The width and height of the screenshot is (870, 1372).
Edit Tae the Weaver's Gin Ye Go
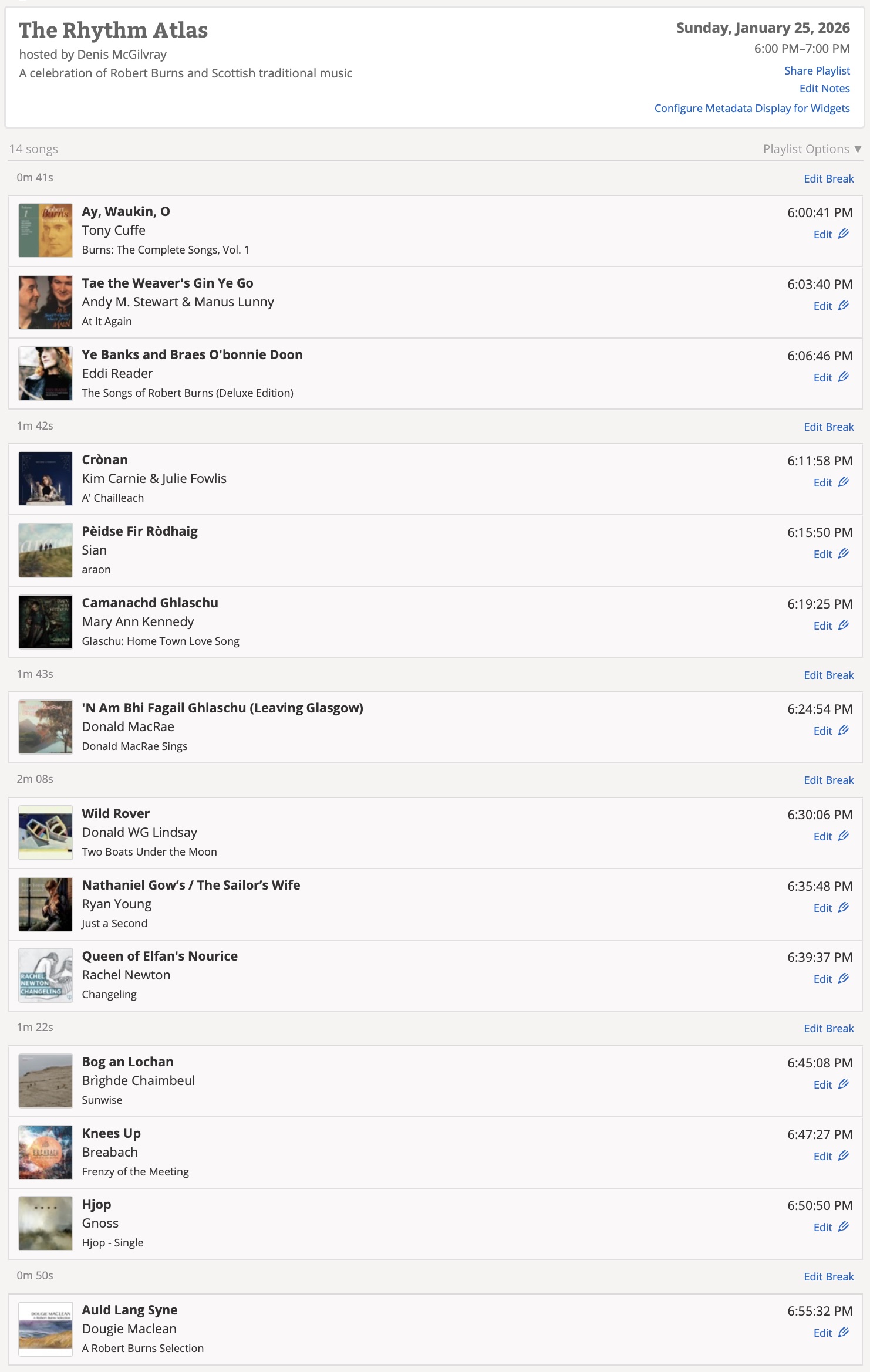point(830,306)
